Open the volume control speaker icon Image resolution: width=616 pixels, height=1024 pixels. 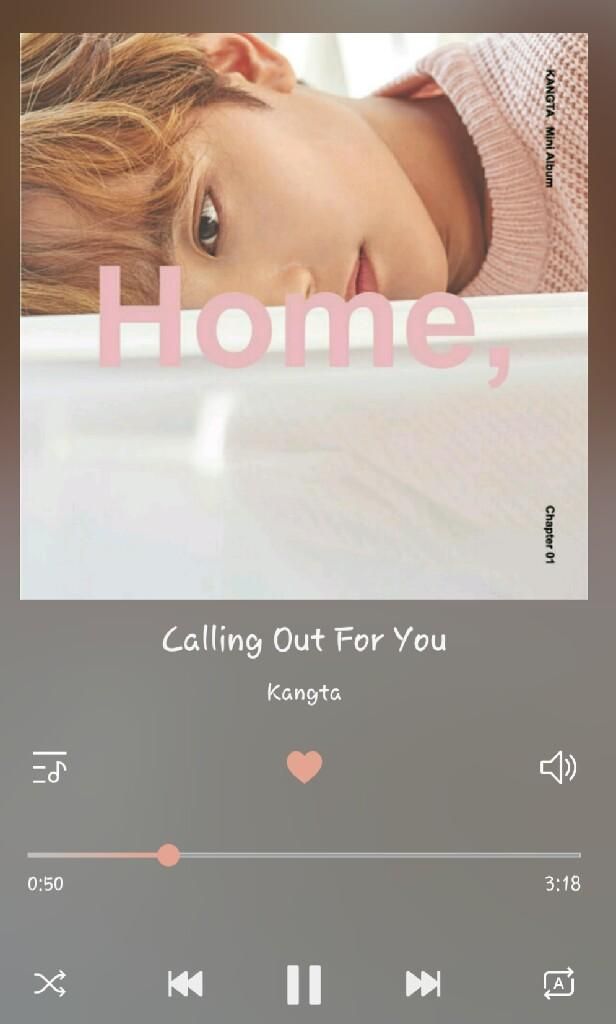(558, 767)
